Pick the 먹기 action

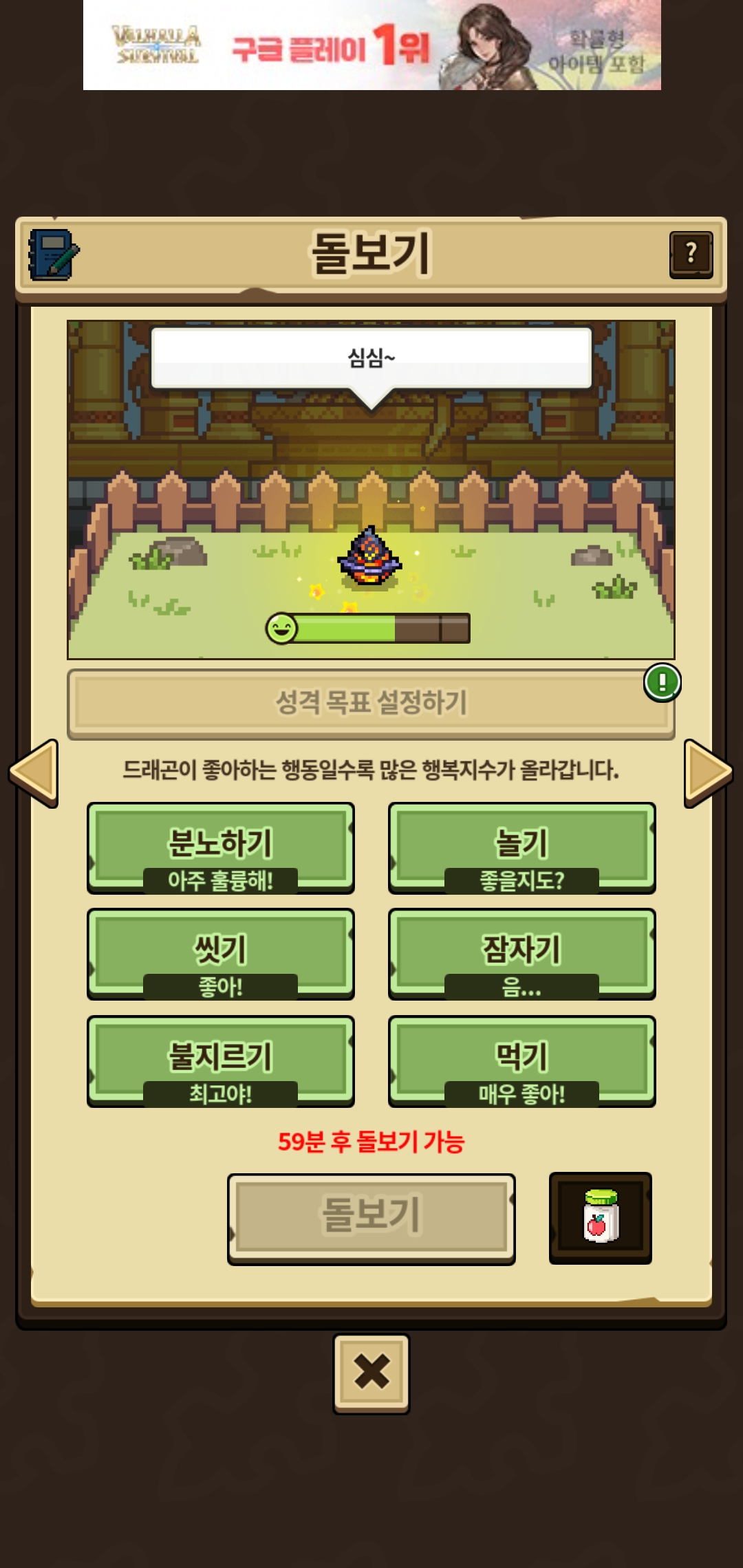click(x=521, y=1061)
